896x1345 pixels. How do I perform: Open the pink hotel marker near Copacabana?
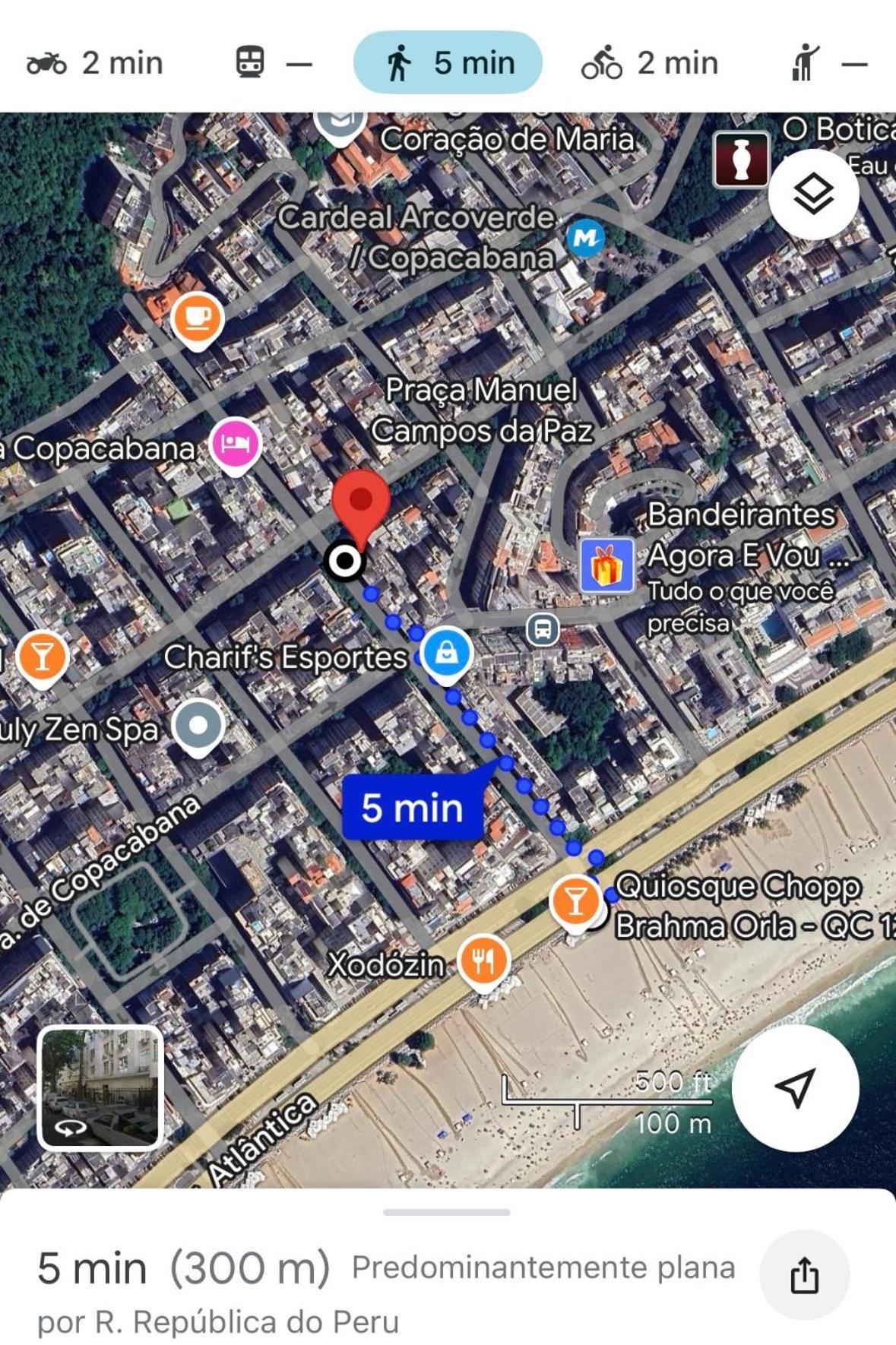pyautogui.click(x=236, y=443)
